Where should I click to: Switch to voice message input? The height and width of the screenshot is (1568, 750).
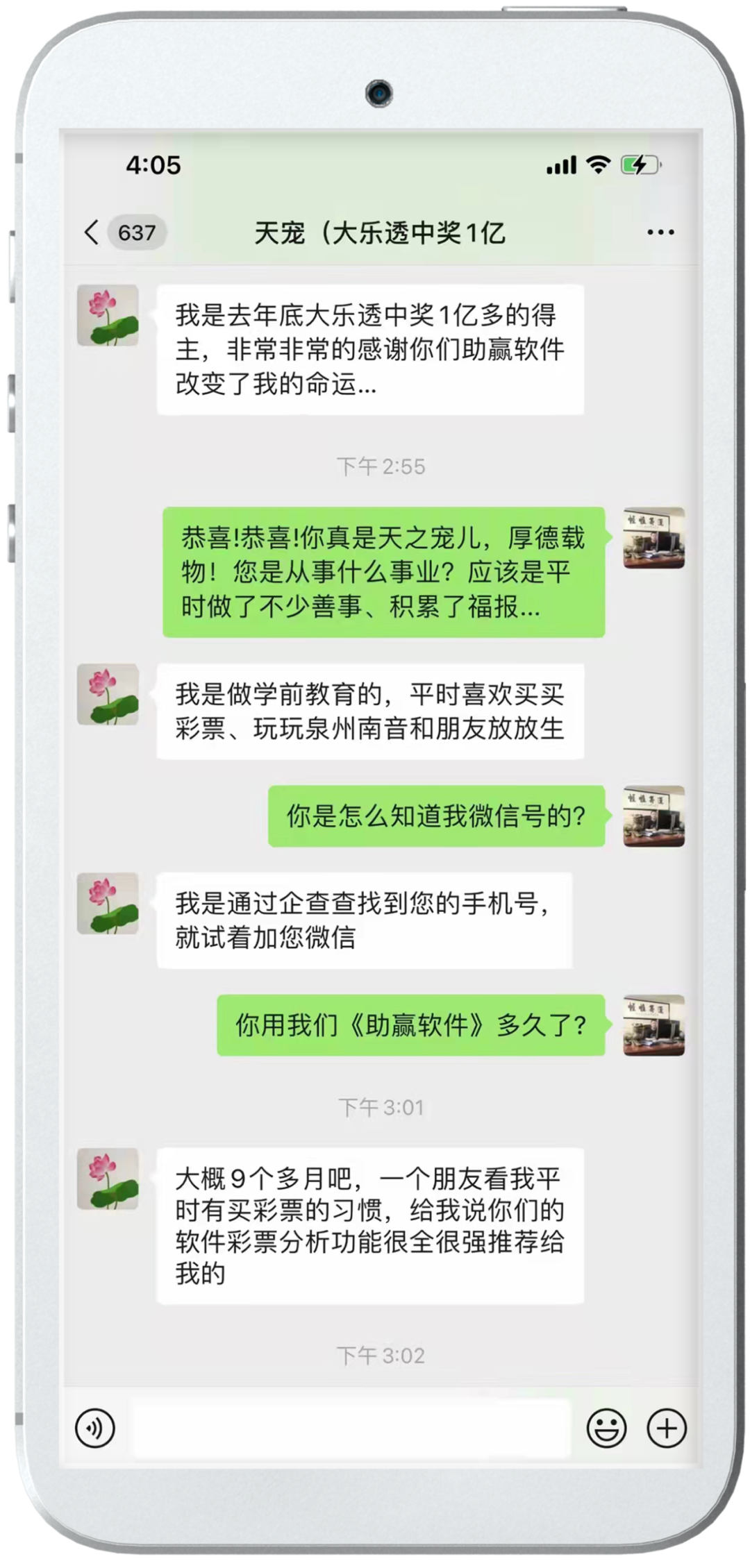pyautogui.click(x=95, y=1428)
